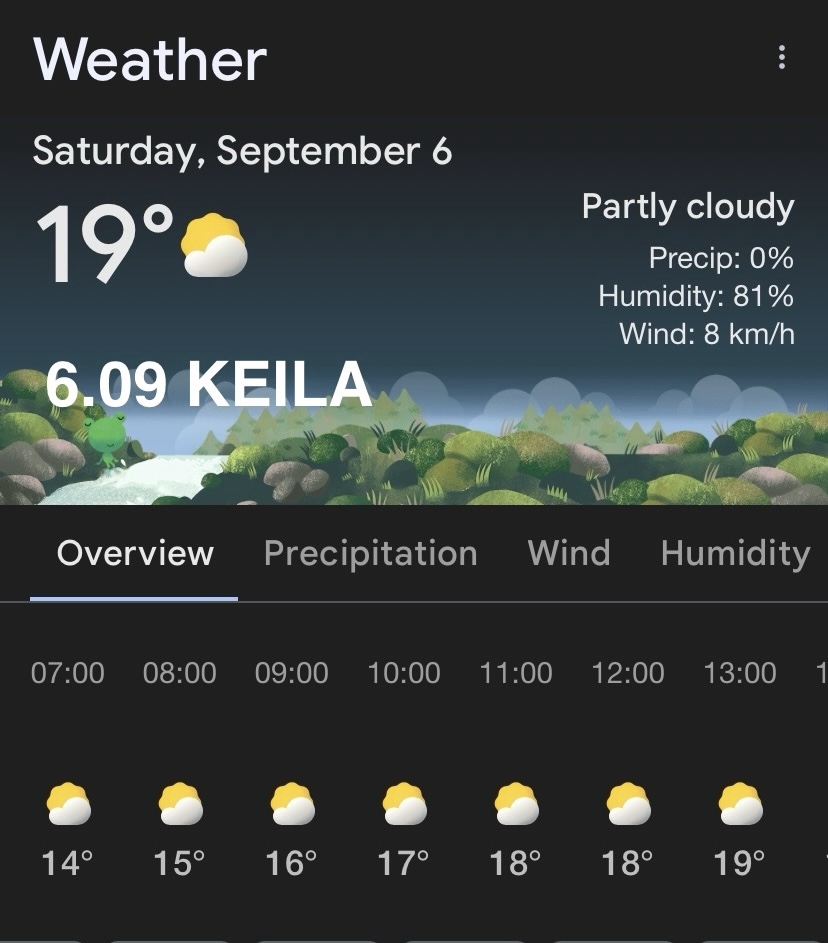Switch to the Wind tab

click(x=568, y=553)
